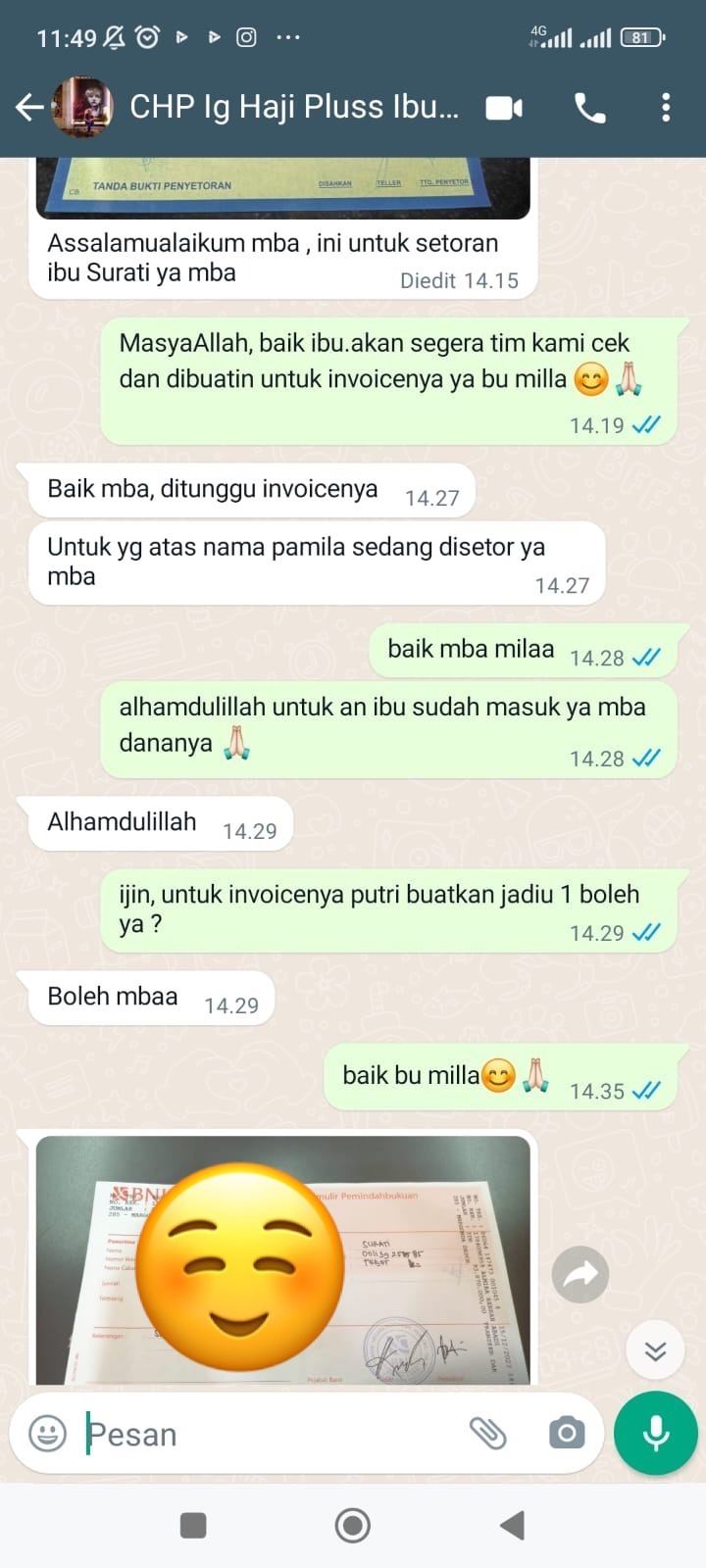Viewport: 706px width, 1568px height.
Task: Jump to the latest messages
Action: 655,1351
